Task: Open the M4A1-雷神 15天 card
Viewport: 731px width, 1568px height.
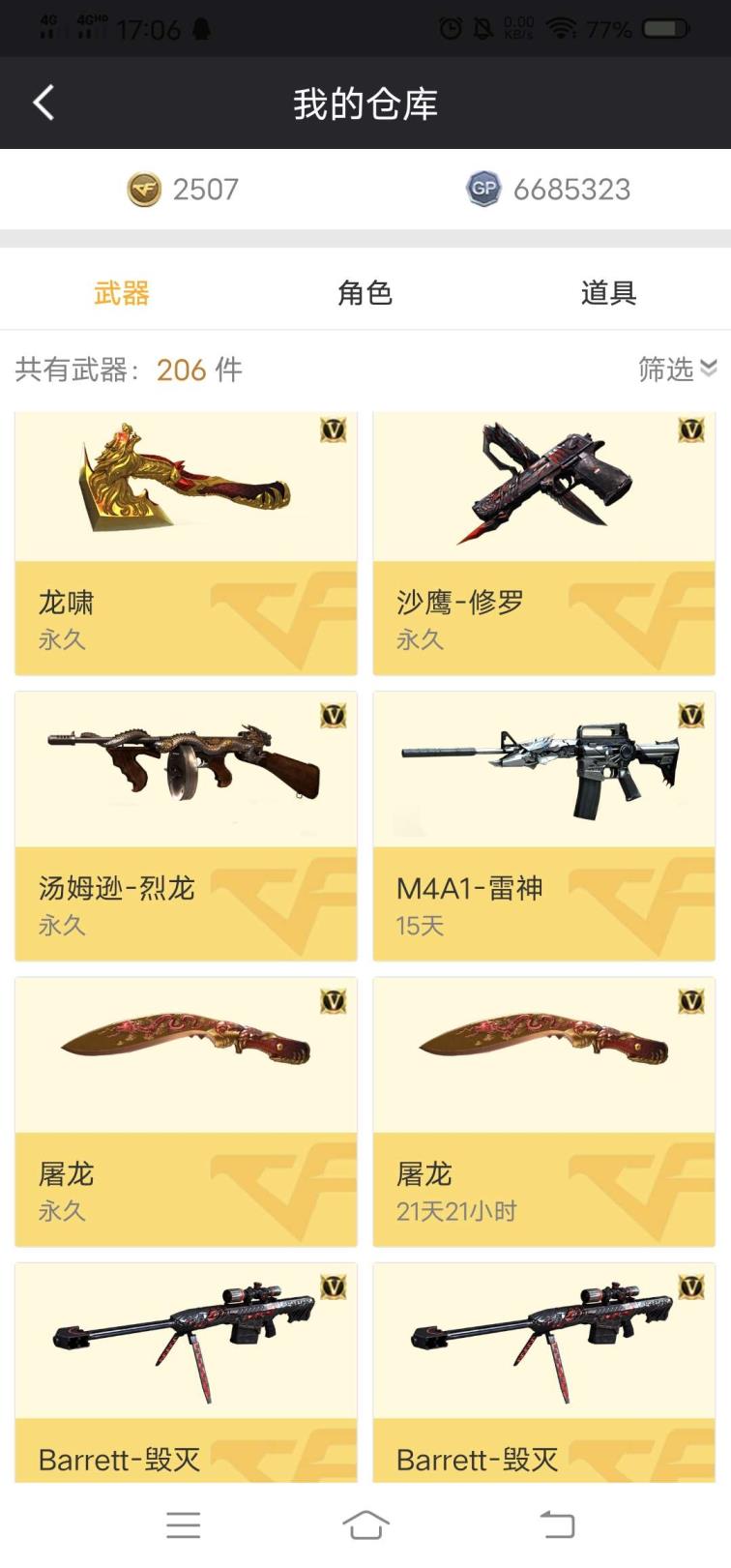Action: point(543,826)
